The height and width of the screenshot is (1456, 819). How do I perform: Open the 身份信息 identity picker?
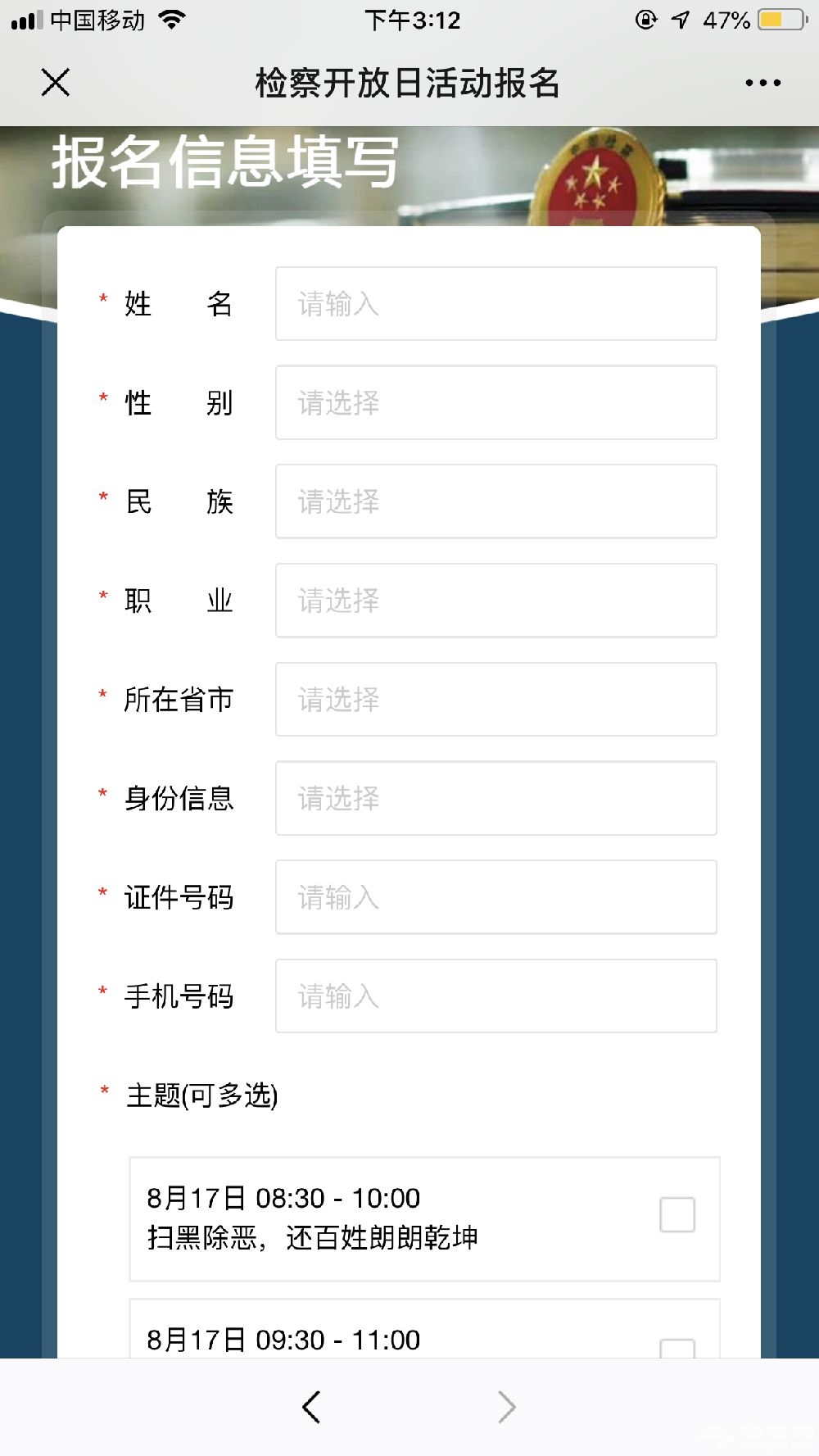496,798
